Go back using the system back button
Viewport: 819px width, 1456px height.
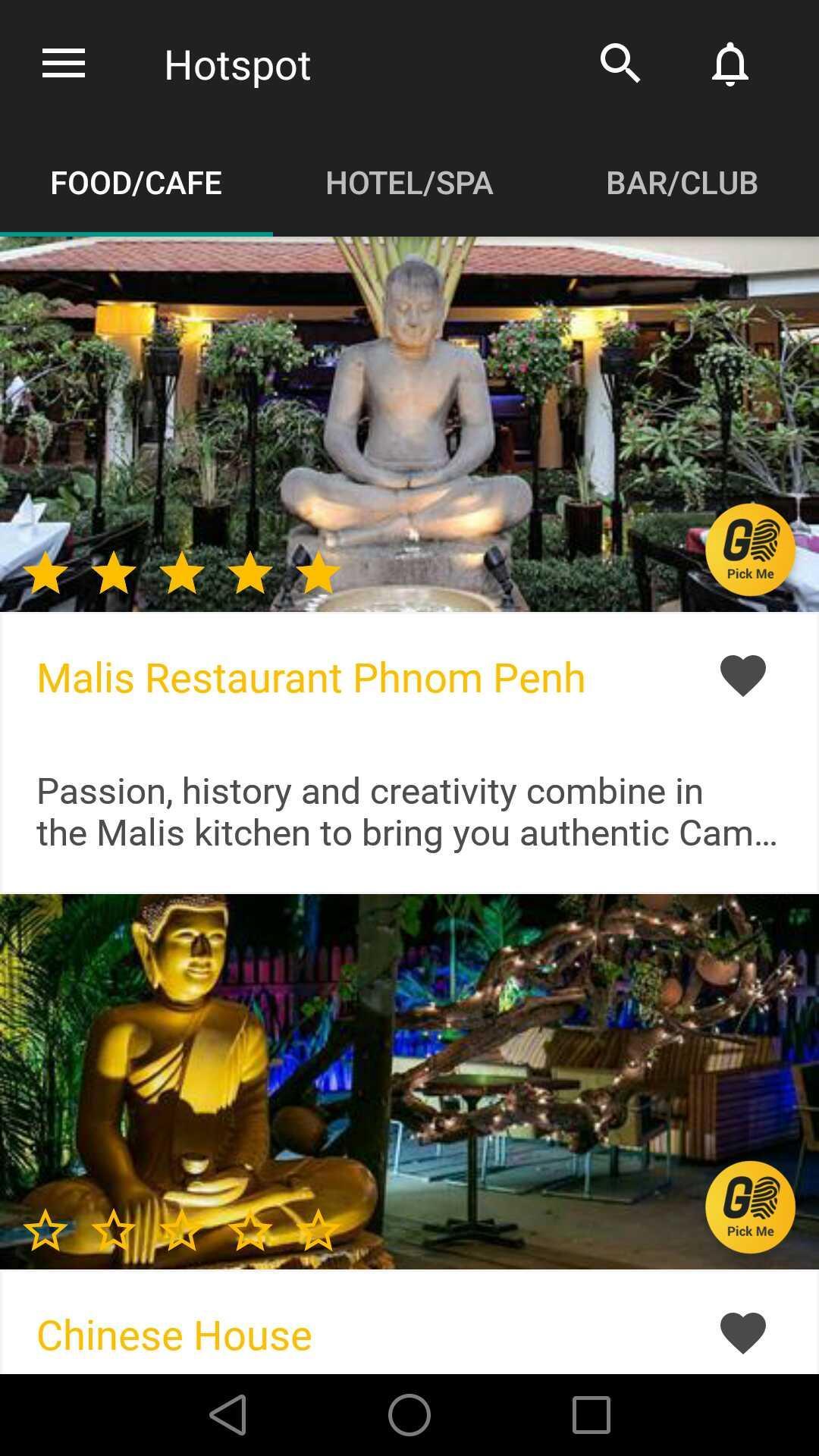228,1415
